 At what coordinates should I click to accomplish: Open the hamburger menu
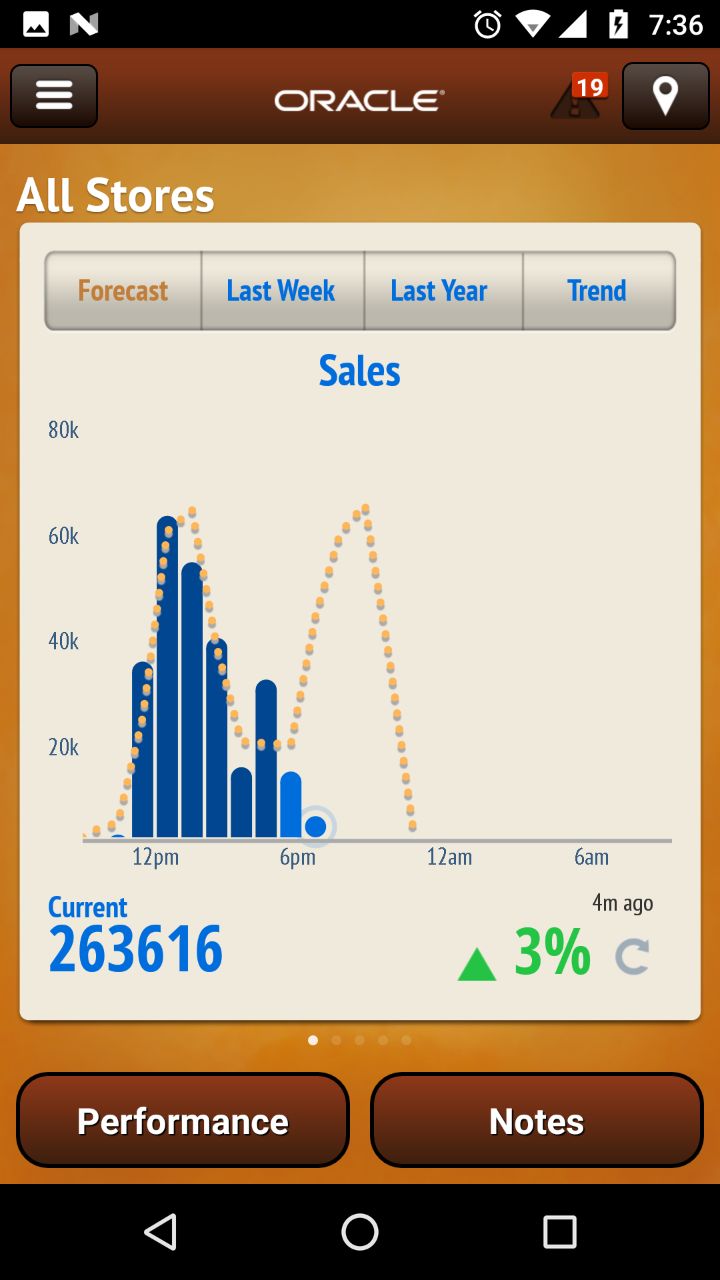coord(54,96)
